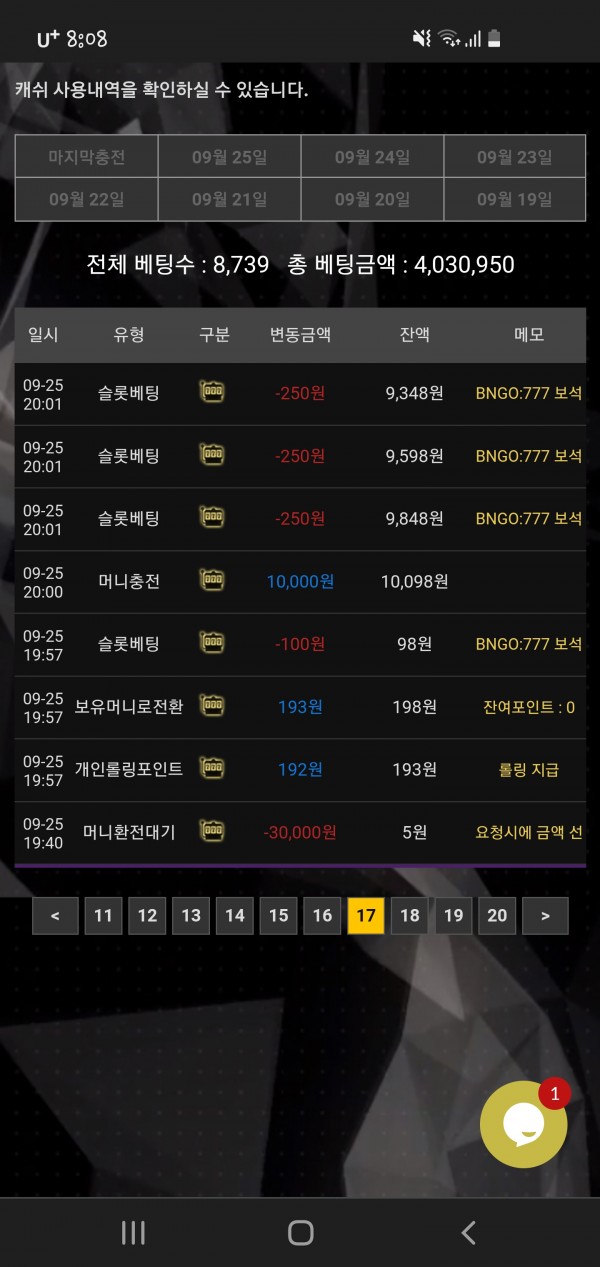Jump to page 11
Viewport: 600px width, 1267px height.
pyautogui.click(x=103, y=915)
